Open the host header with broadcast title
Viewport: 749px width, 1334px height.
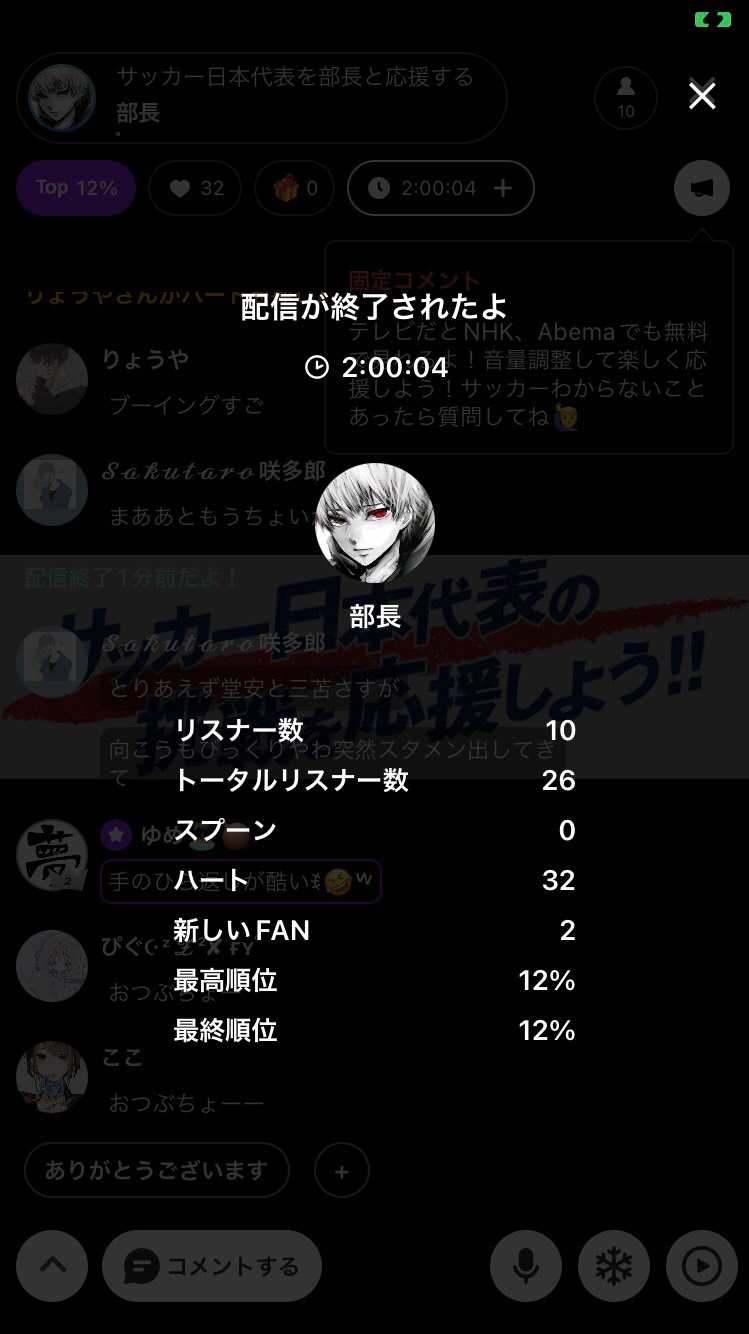[x=260, y=98]
